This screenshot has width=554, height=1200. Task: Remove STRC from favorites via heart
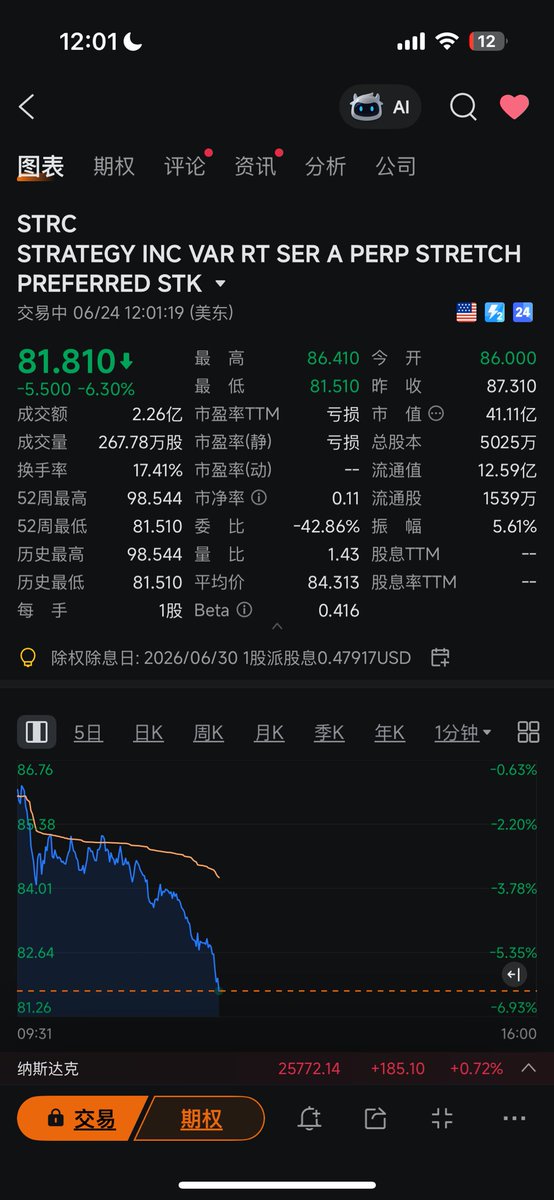pyautogui.click(x=514, y=107)
